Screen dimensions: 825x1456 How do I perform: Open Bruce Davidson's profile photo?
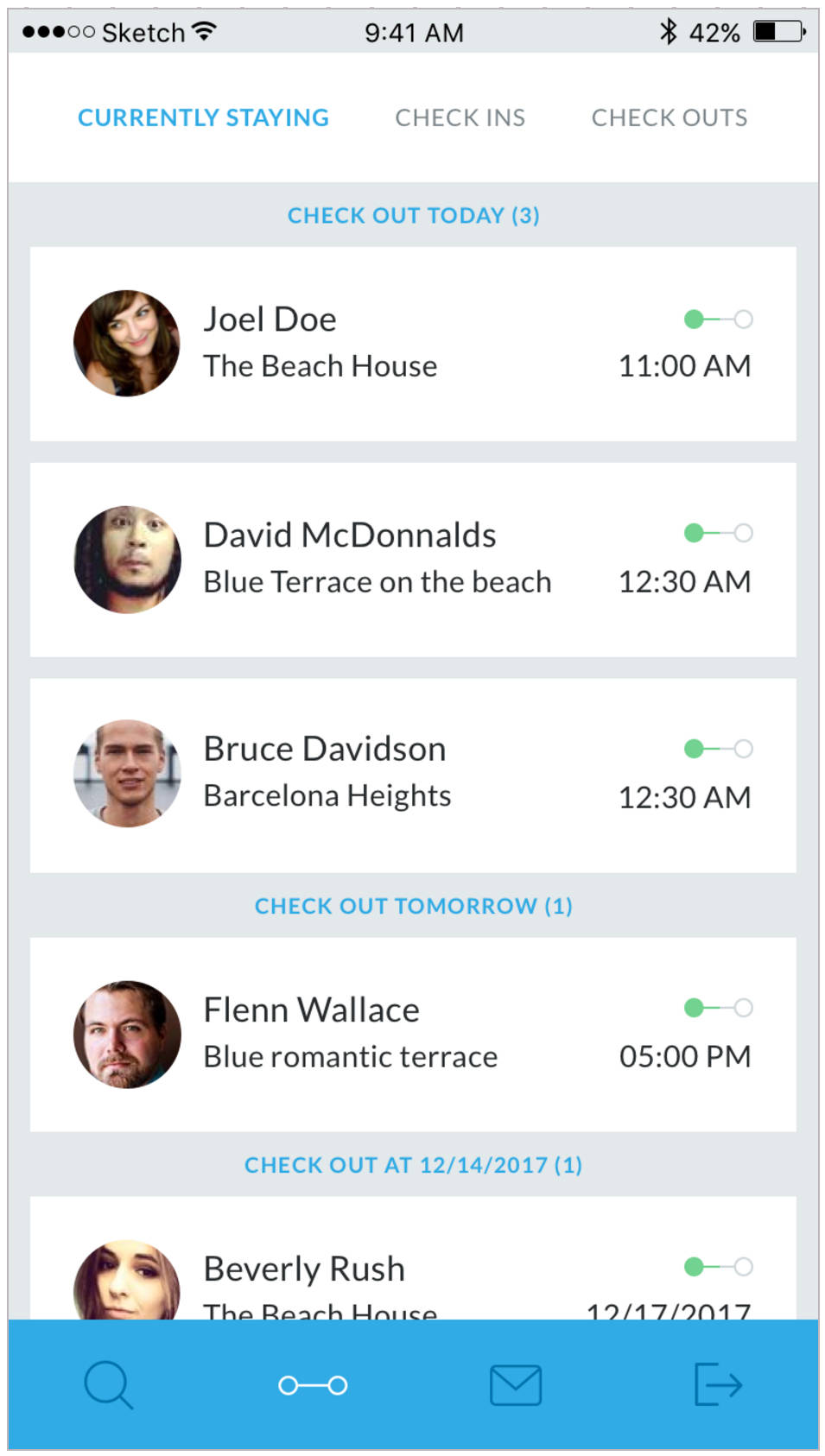point(126,773)
